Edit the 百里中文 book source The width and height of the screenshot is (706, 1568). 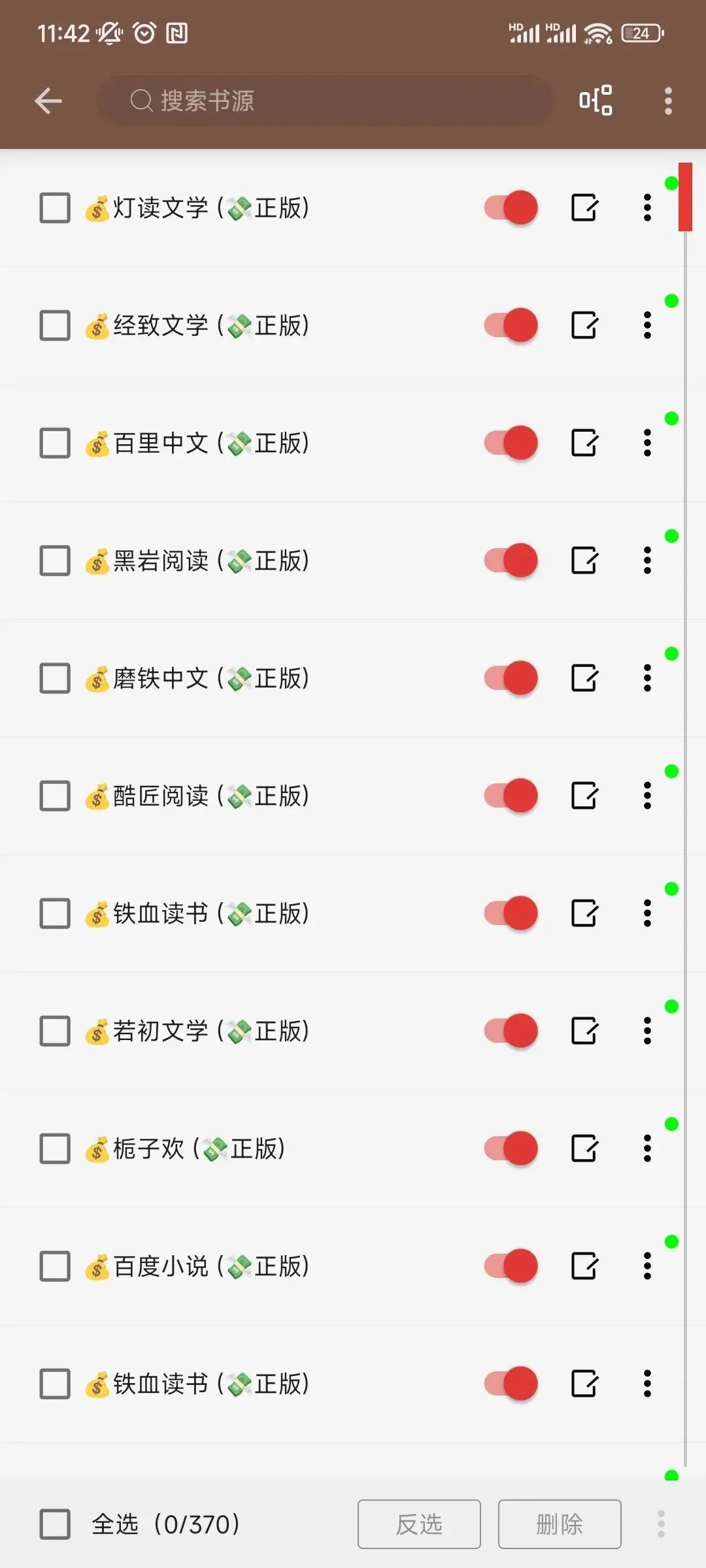point(584,443)
